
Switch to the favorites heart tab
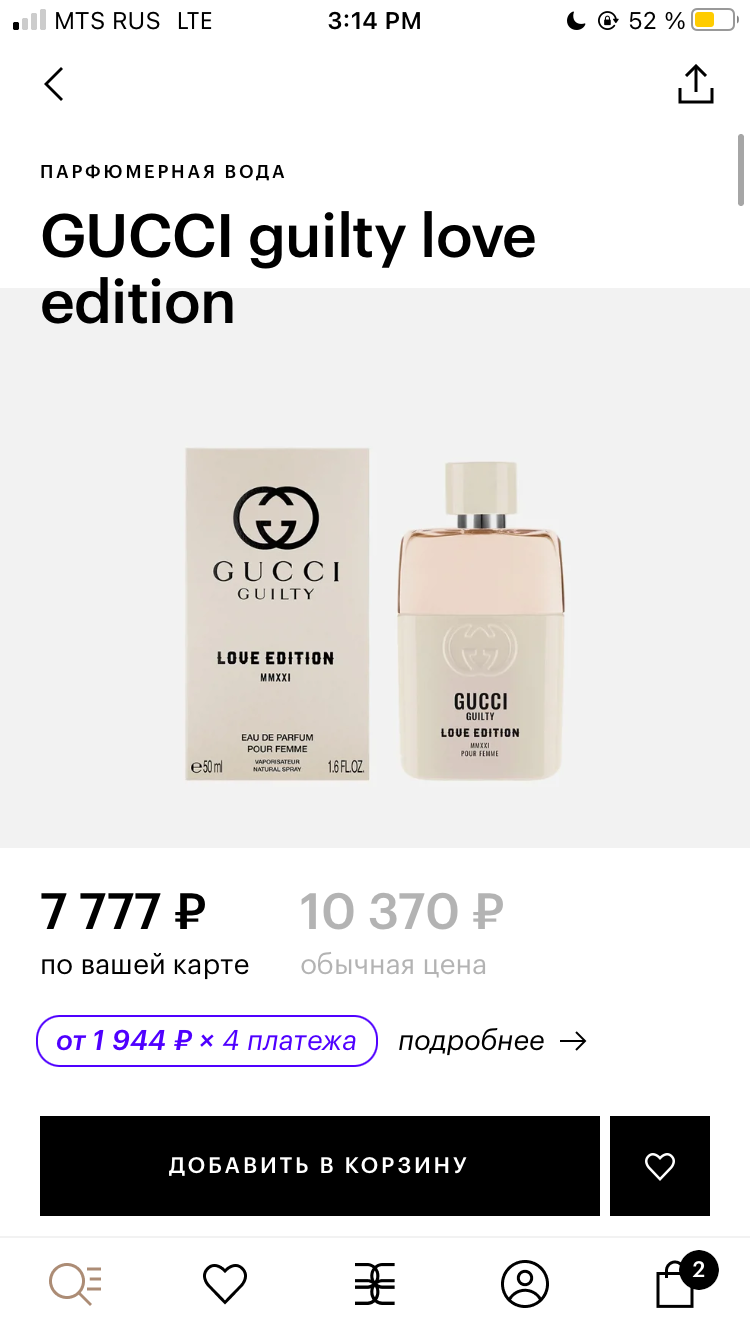225,1282
